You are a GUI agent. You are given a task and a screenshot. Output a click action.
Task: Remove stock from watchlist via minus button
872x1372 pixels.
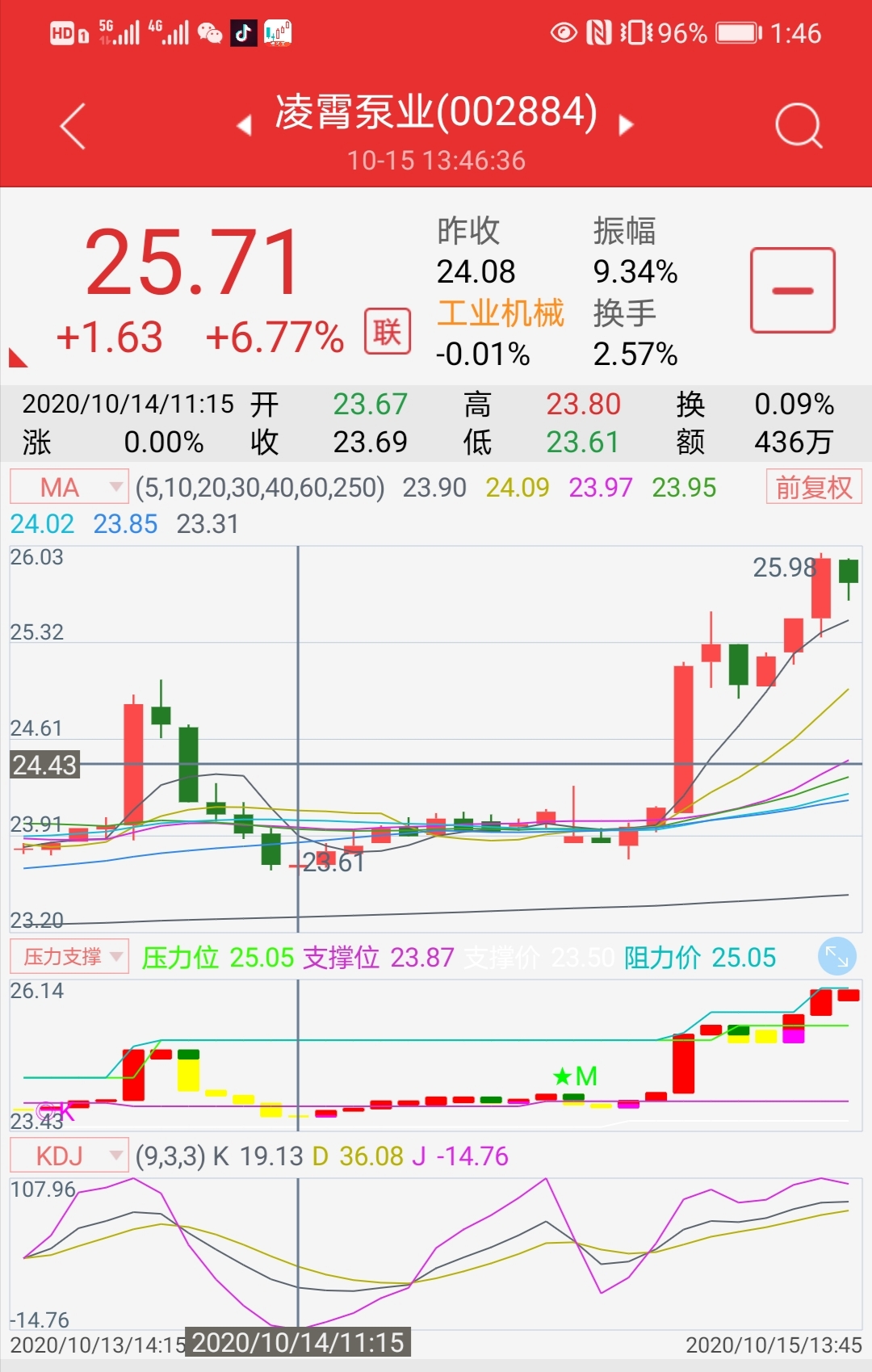(792, 291)
